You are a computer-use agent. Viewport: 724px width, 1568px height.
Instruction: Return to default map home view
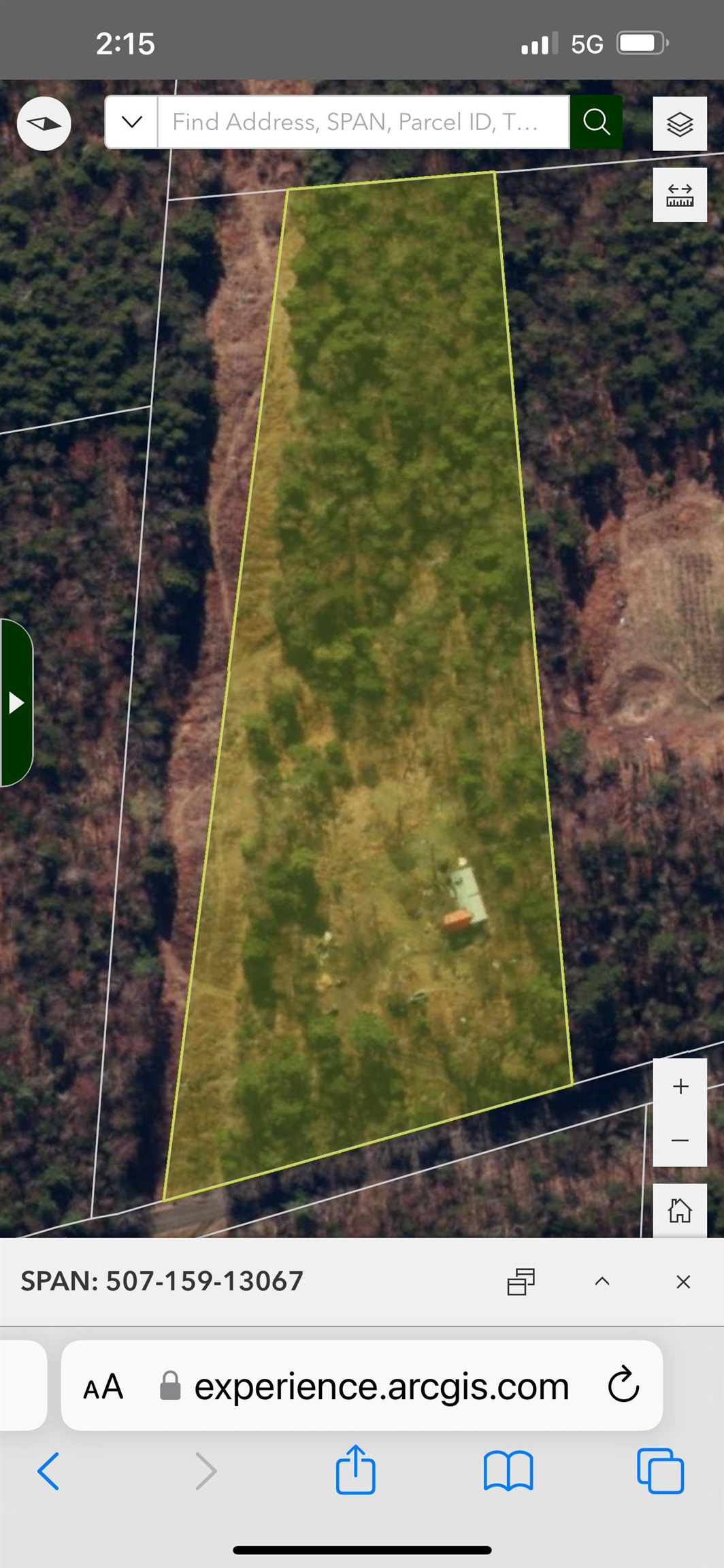coord(680,1211)
